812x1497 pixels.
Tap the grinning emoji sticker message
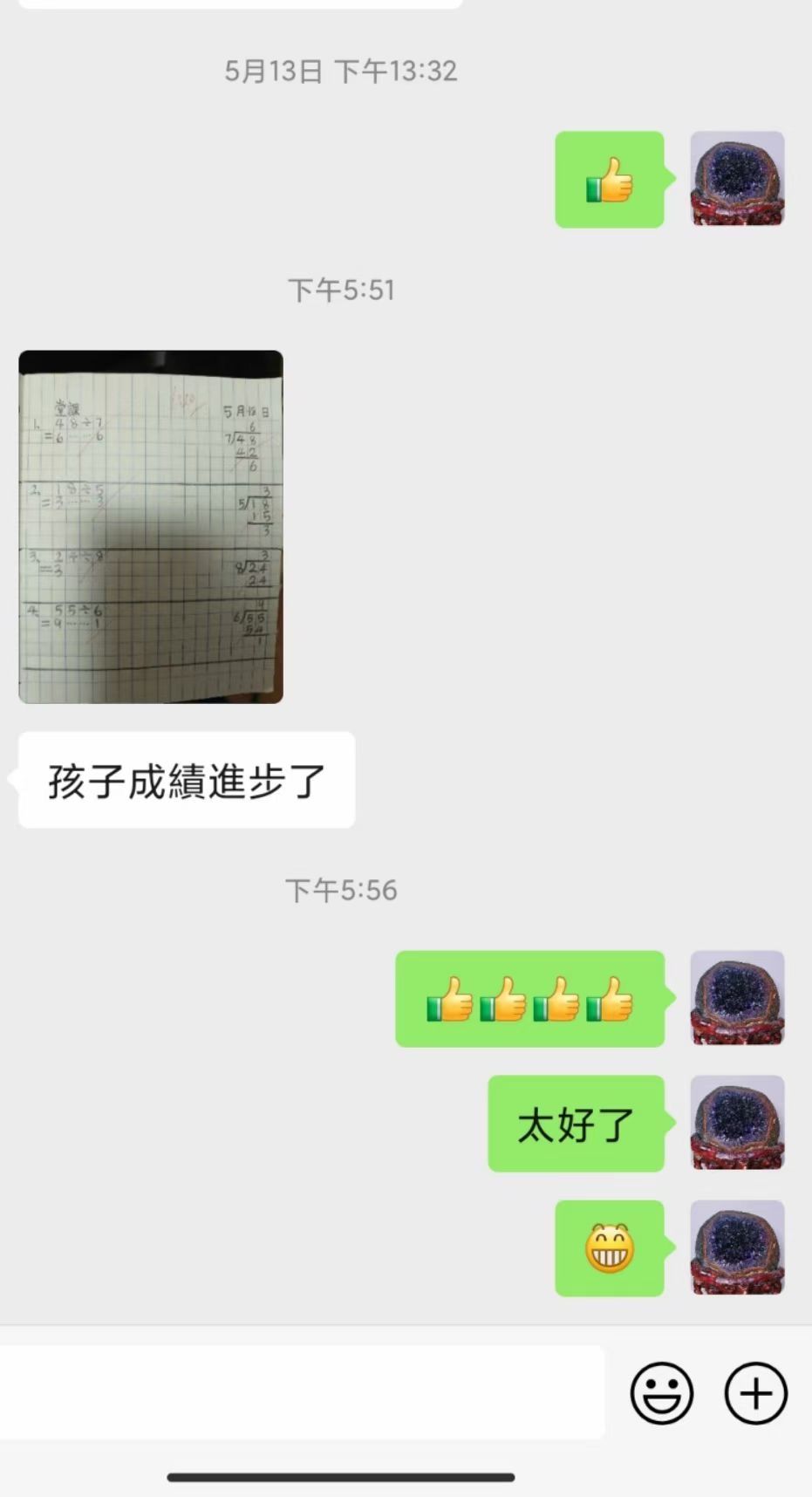click(610, 1248)
